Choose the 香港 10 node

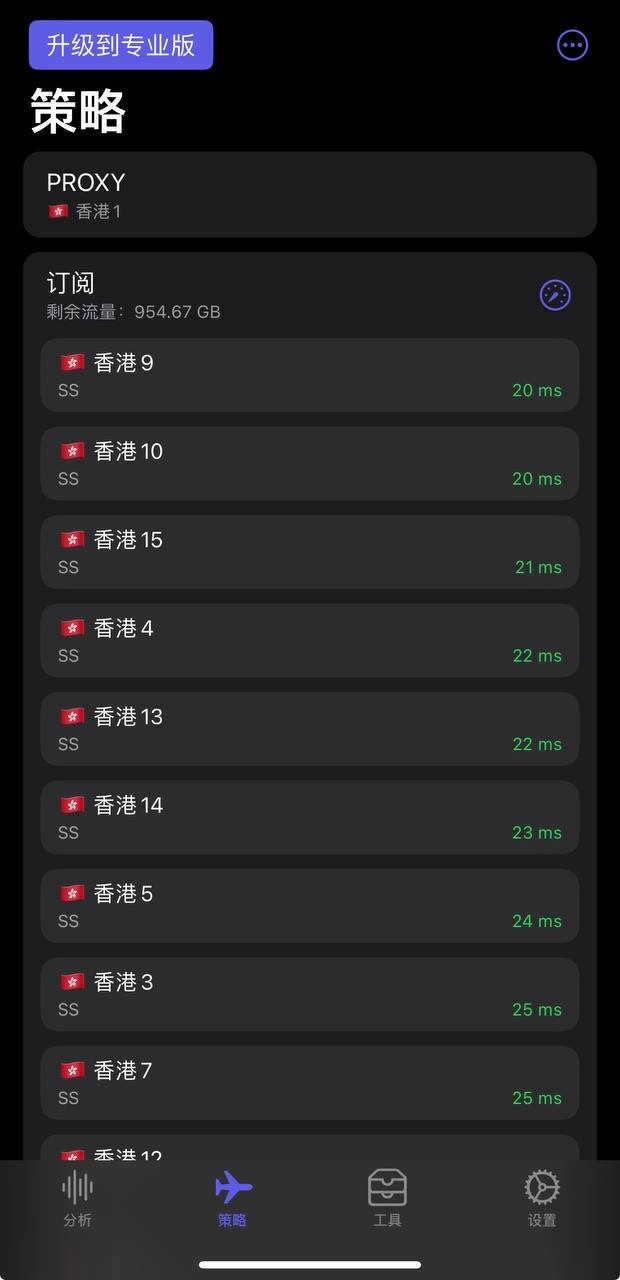pyautogui.click(x=310, y=464)
